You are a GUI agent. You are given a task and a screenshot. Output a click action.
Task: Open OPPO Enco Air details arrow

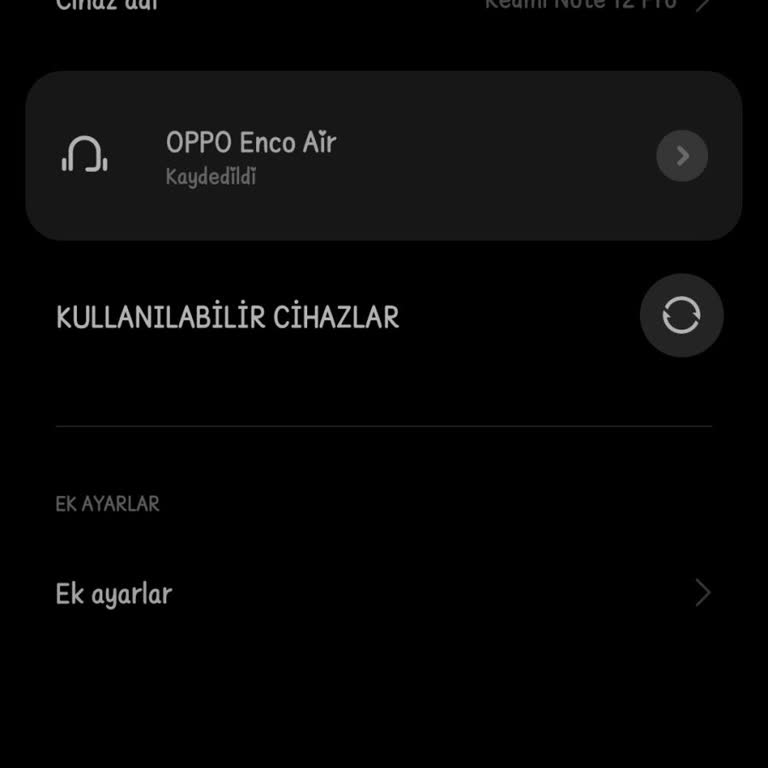[682, 156]
